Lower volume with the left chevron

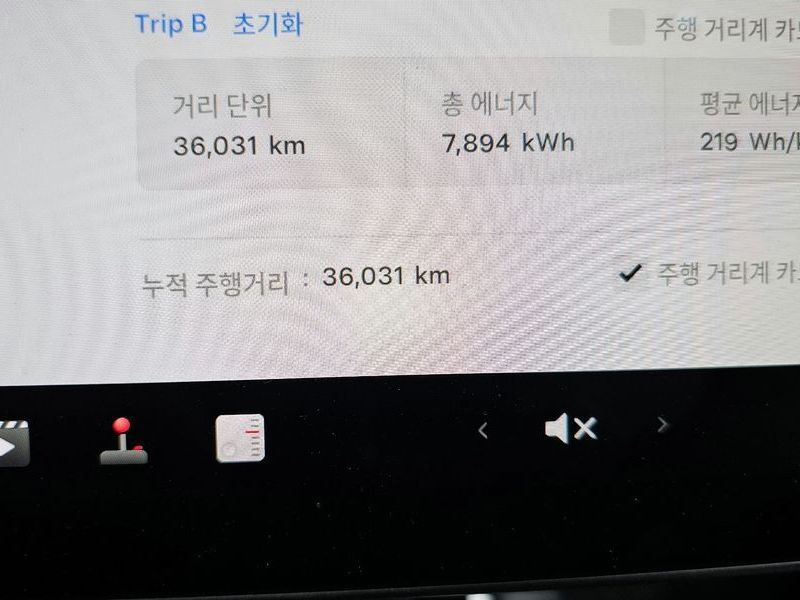coord(483,430)
